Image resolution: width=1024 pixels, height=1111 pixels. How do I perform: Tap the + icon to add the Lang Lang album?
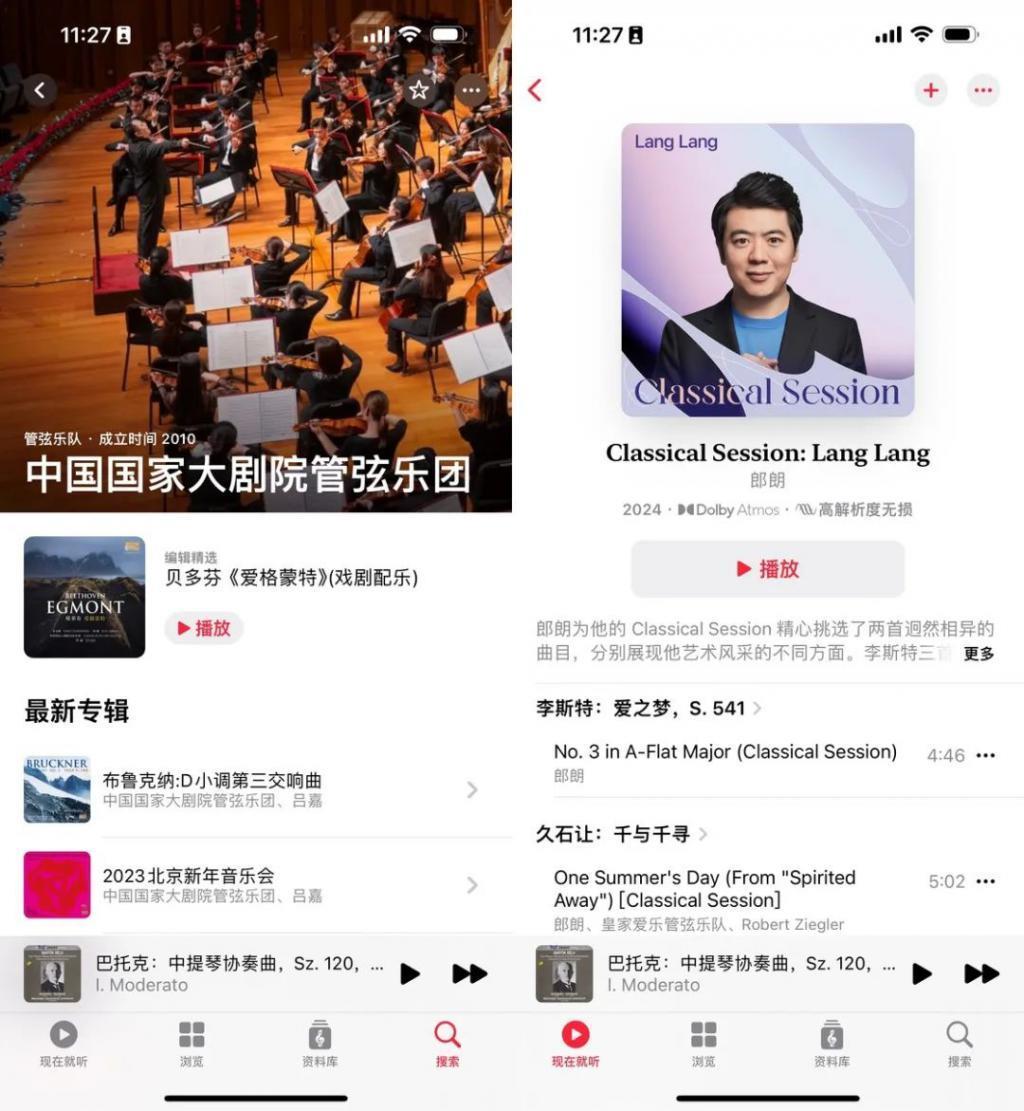931,90
